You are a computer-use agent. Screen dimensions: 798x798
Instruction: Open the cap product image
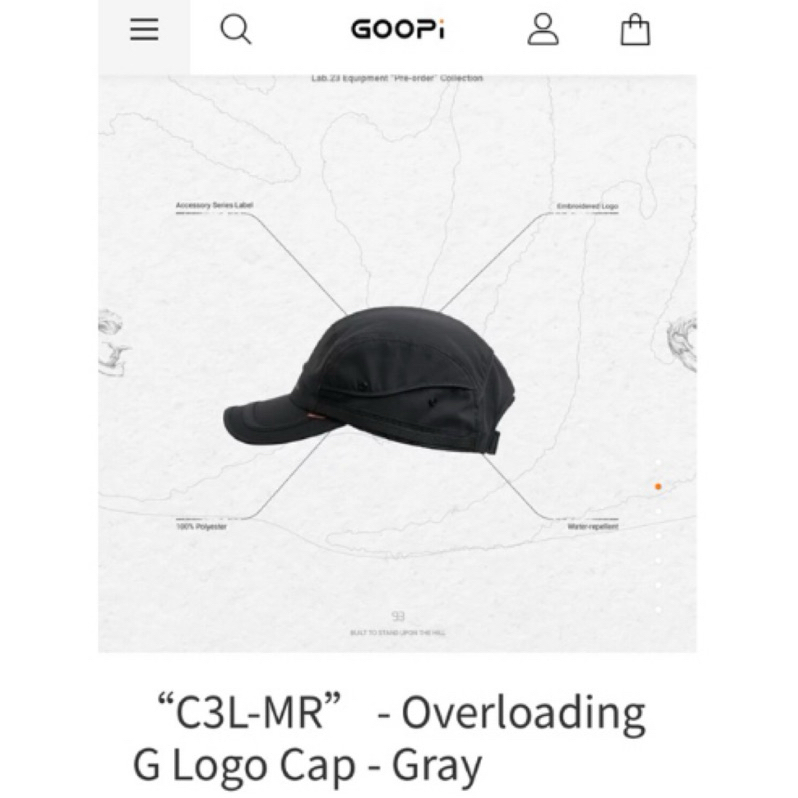point(397,363)
